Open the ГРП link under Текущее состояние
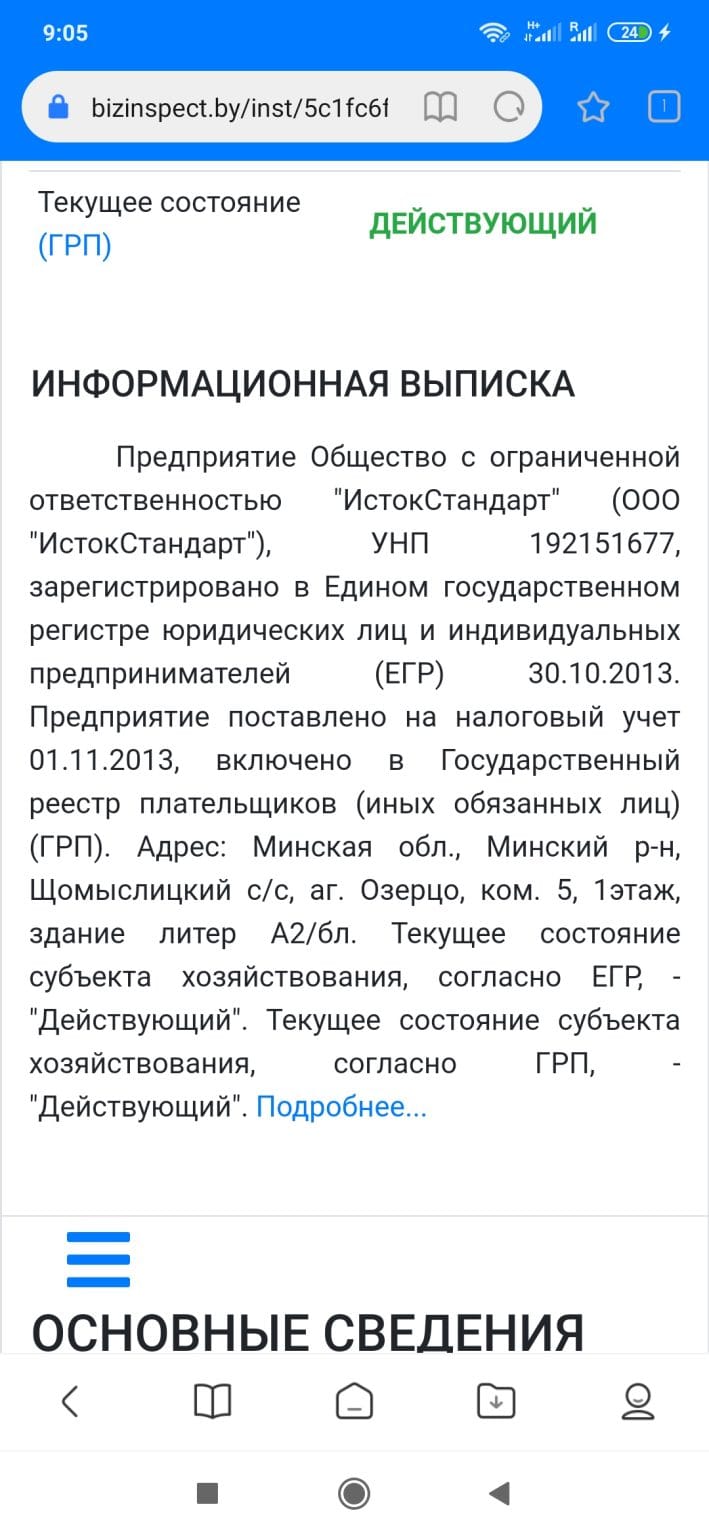Screen dimensions: 709x1536 click(74, 245)
